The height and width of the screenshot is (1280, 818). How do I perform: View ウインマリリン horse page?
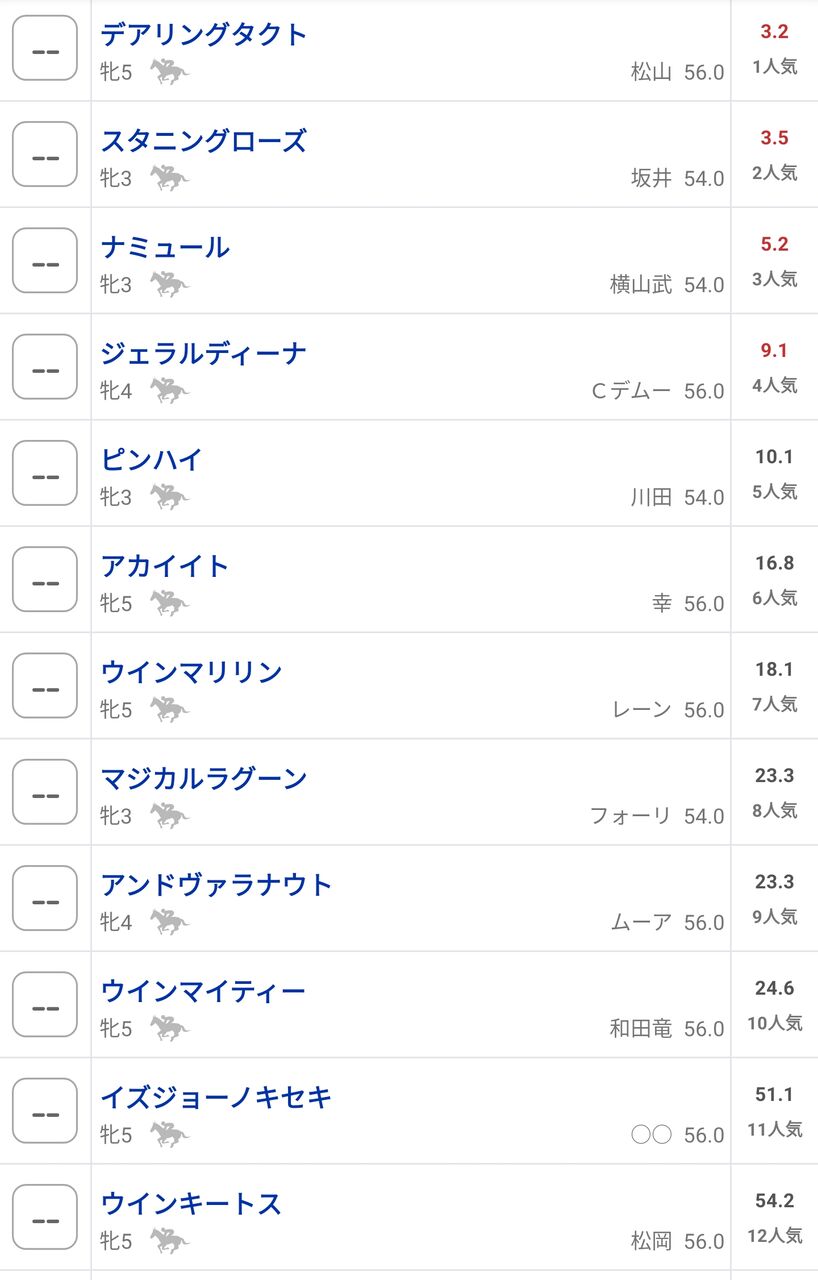pos(192,672)
